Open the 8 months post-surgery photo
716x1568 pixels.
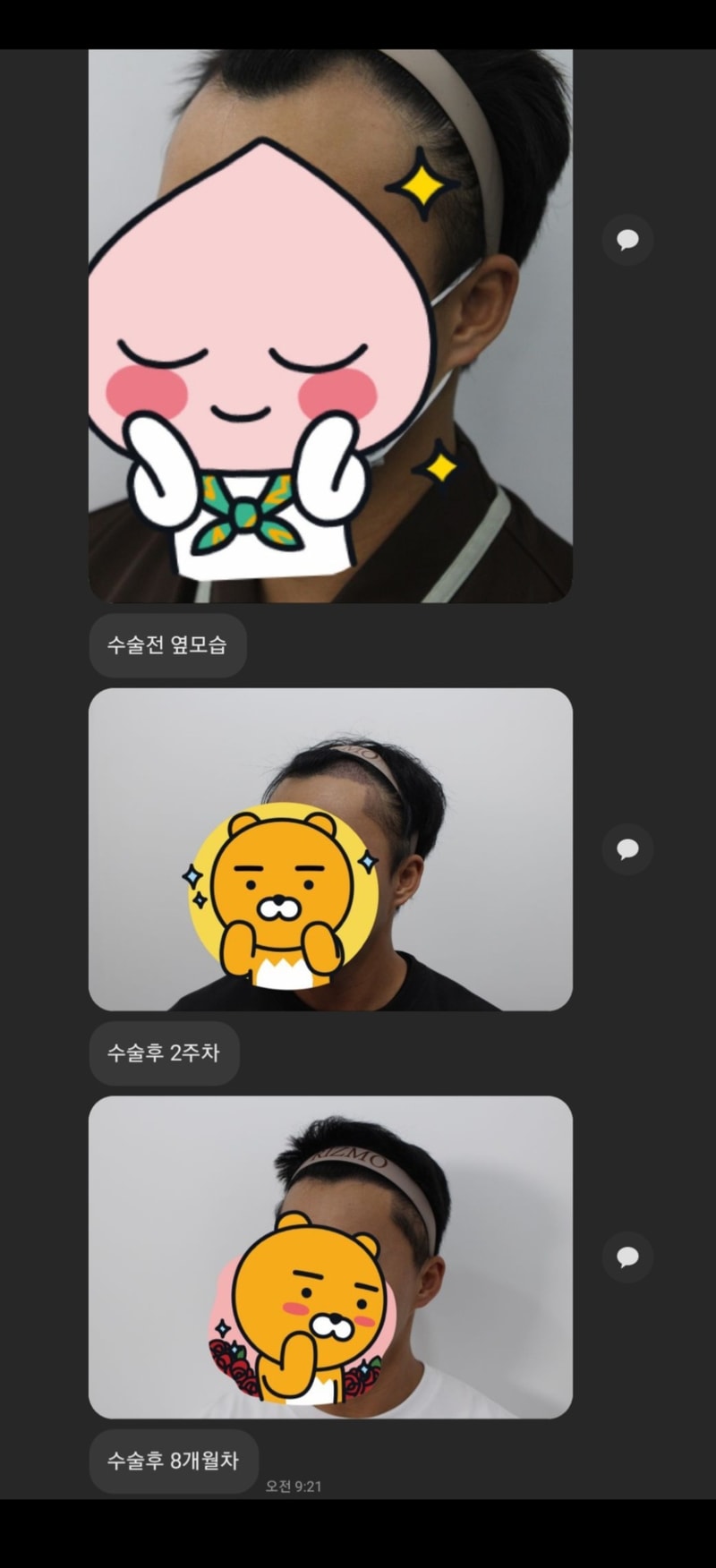click(330, 1257)
